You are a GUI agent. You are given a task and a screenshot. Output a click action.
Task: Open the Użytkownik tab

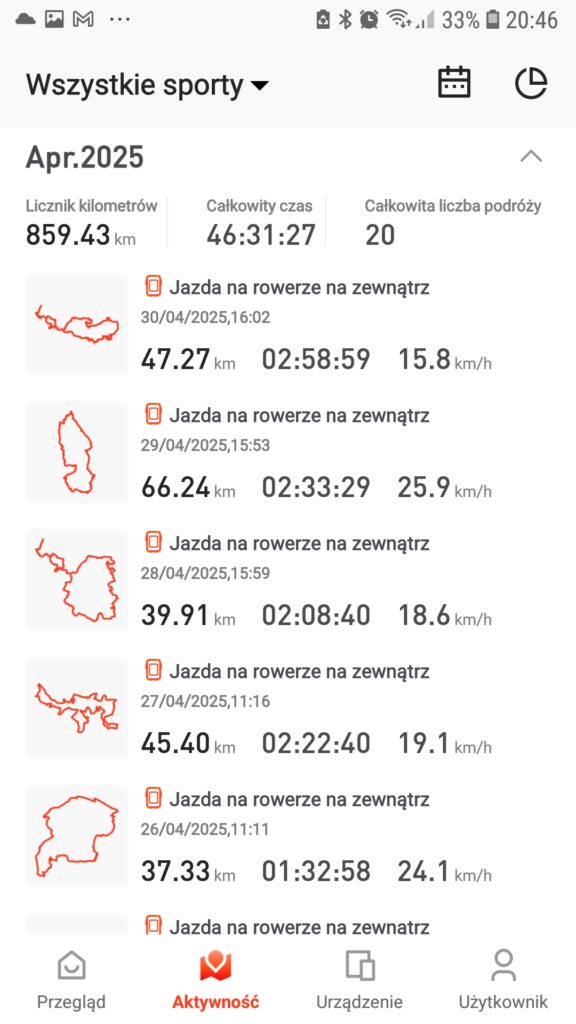pyautogui.click(x=504, y=980)
